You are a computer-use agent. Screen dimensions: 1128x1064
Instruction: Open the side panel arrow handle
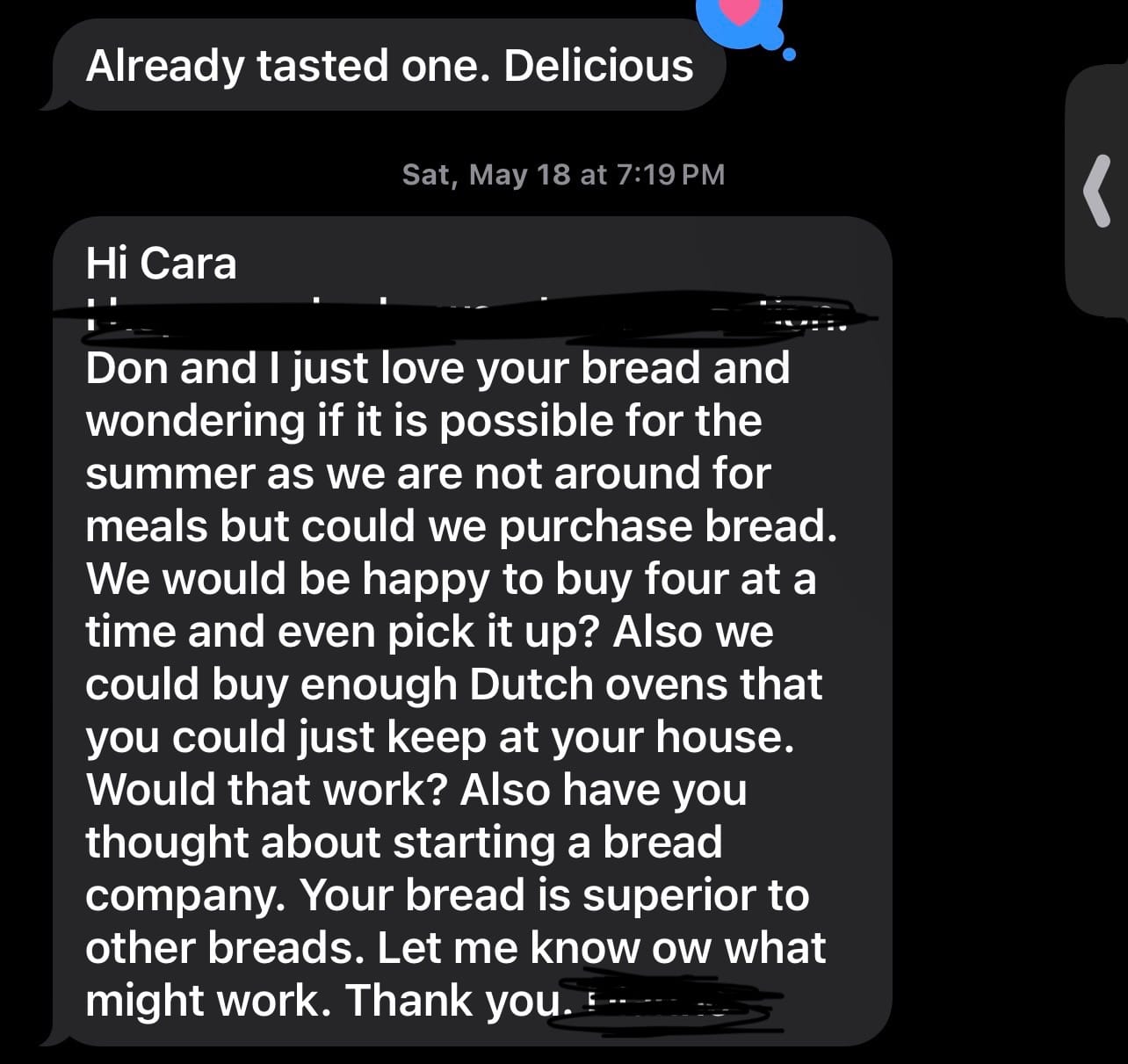coord(1095,191)
